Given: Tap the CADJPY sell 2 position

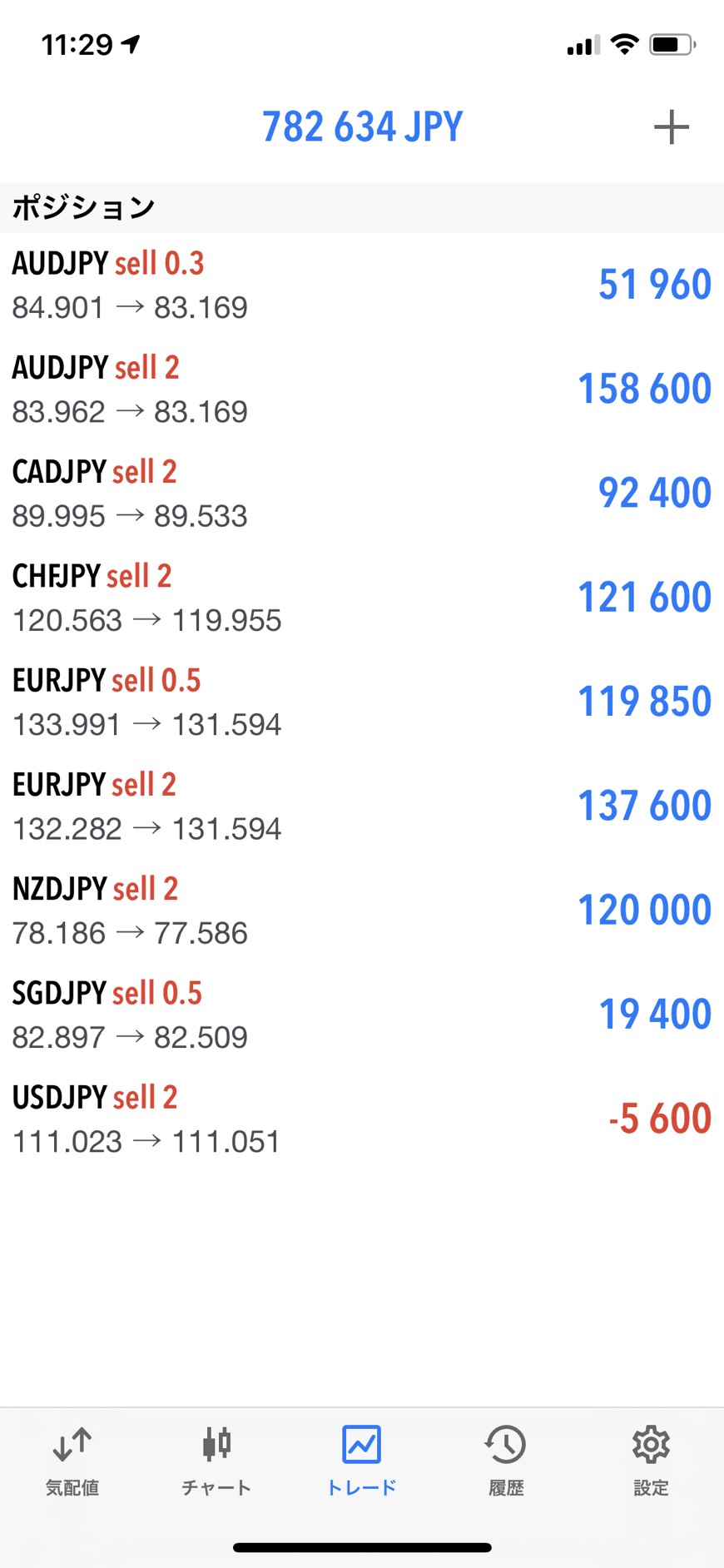Looking at the screenshot, I should click(361, 493).
